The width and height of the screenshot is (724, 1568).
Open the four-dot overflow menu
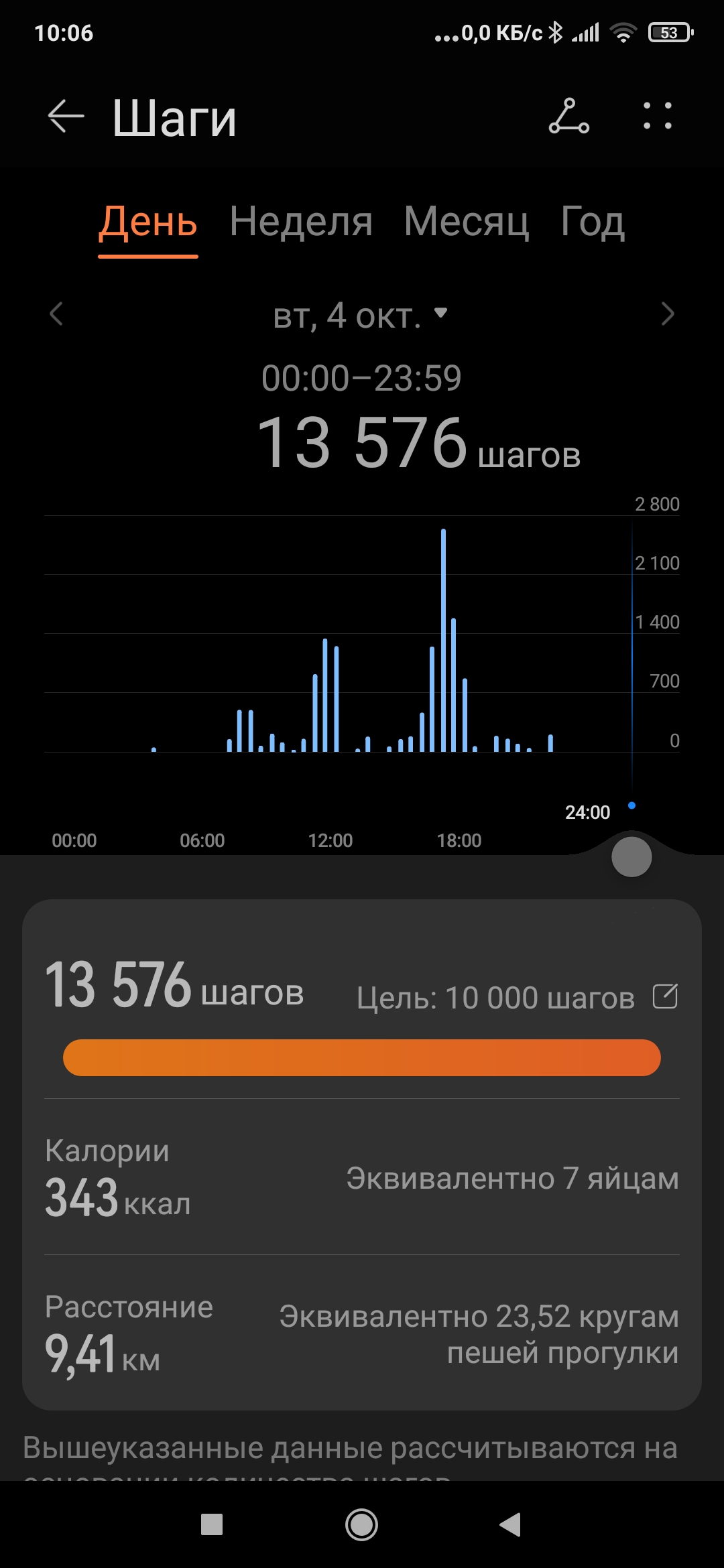(x=657, y=116)
